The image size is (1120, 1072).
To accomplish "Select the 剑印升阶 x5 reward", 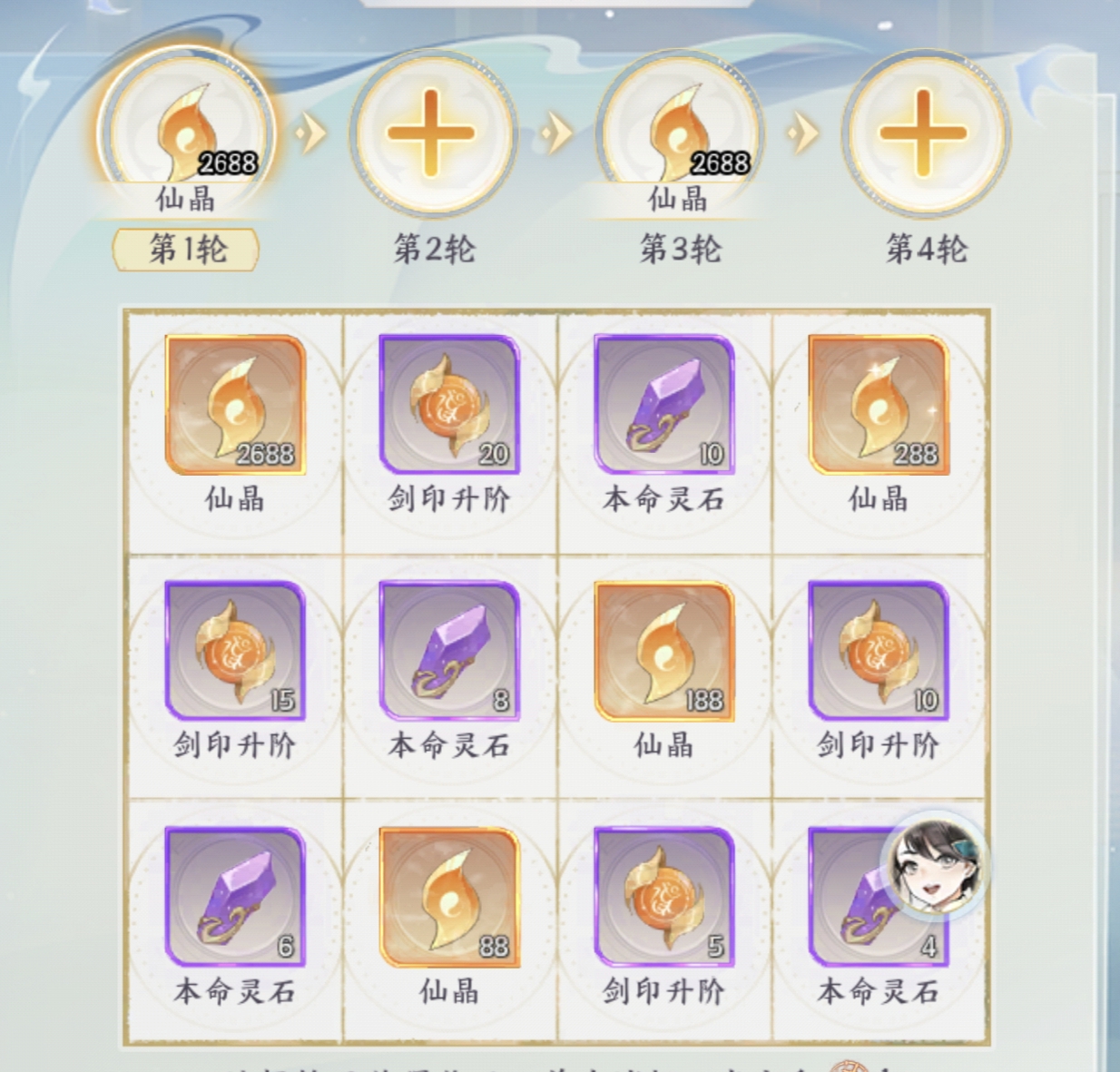I will point(663,897).
